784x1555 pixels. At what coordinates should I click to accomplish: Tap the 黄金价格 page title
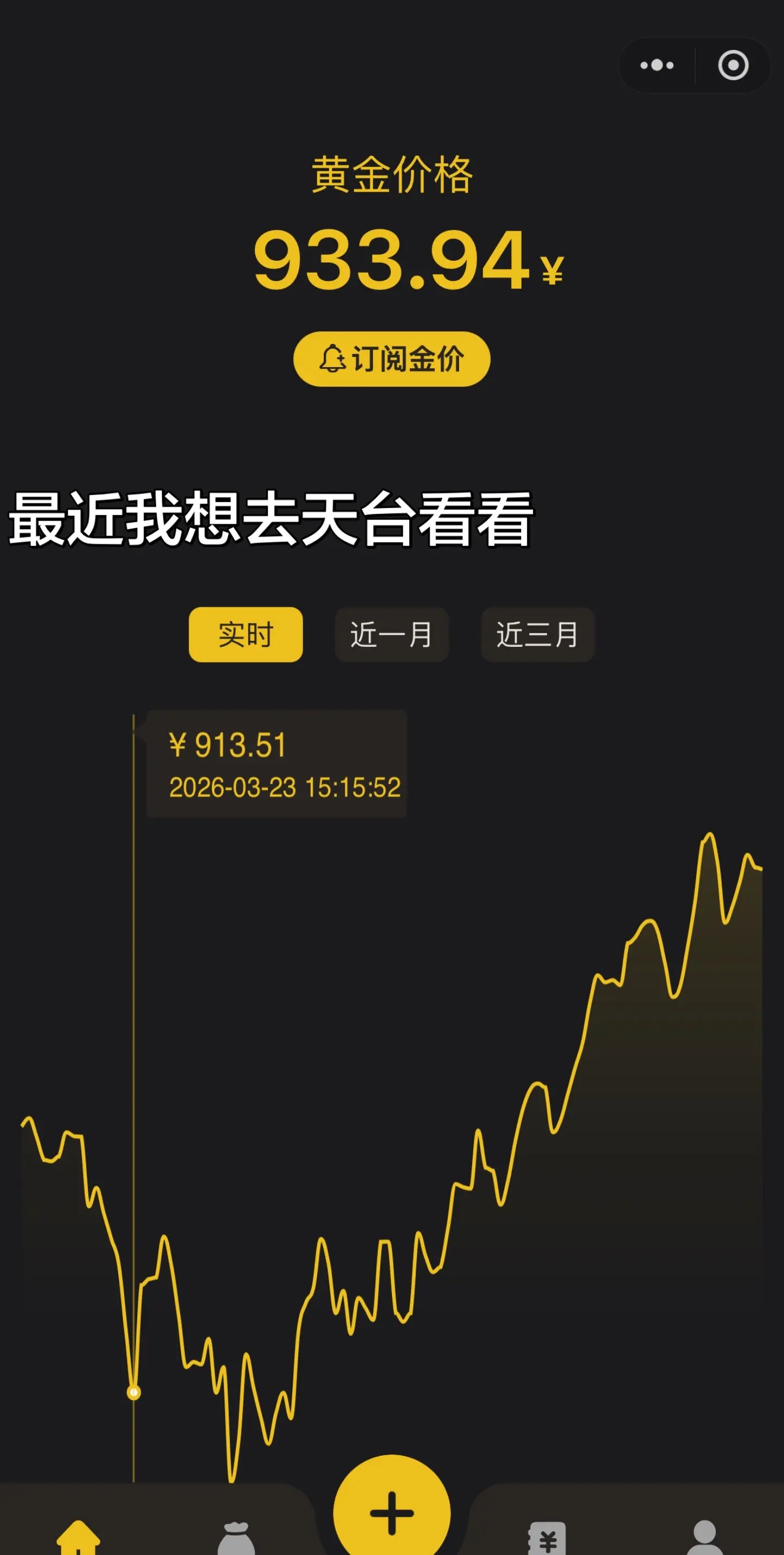click(x=391, y=175)
